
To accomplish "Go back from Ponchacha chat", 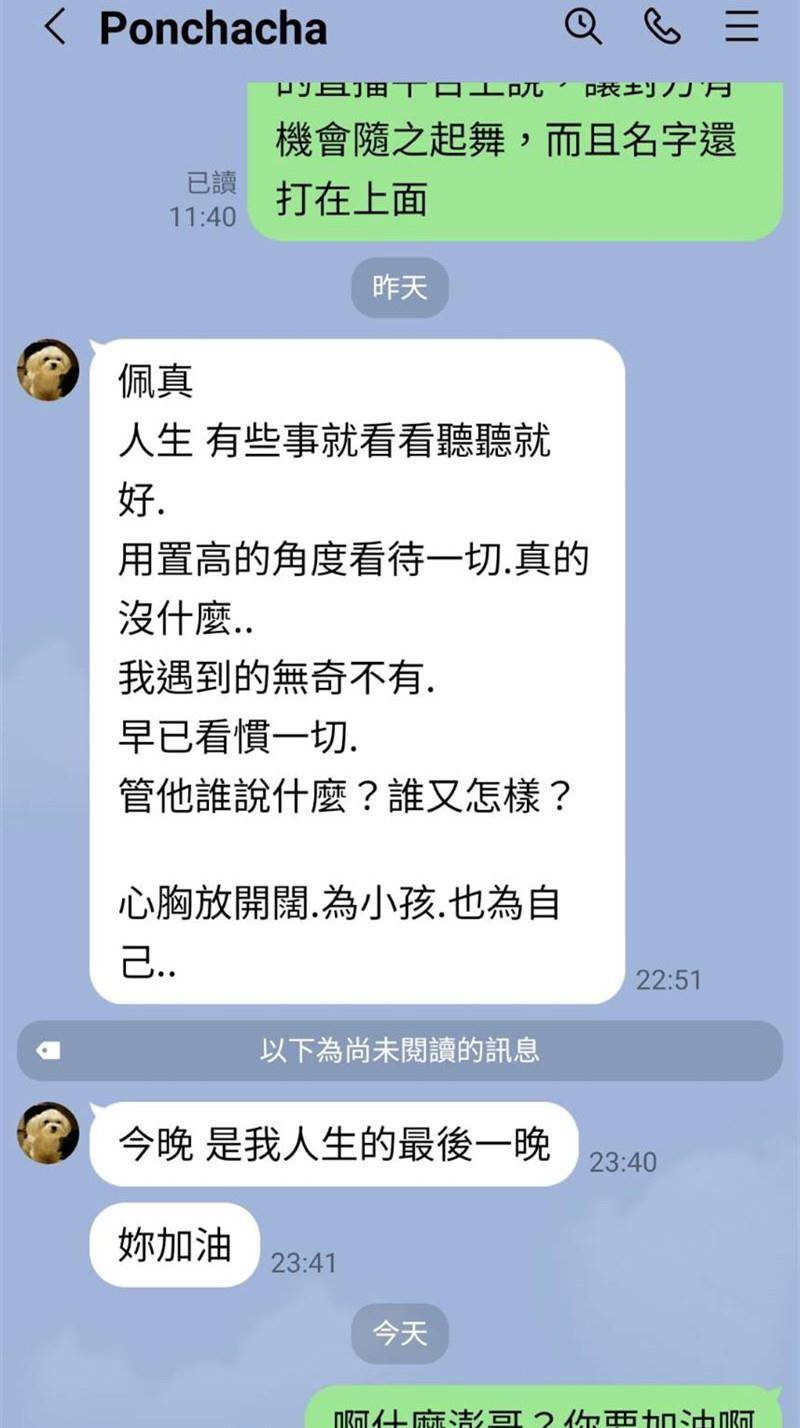I will point(54,28).
